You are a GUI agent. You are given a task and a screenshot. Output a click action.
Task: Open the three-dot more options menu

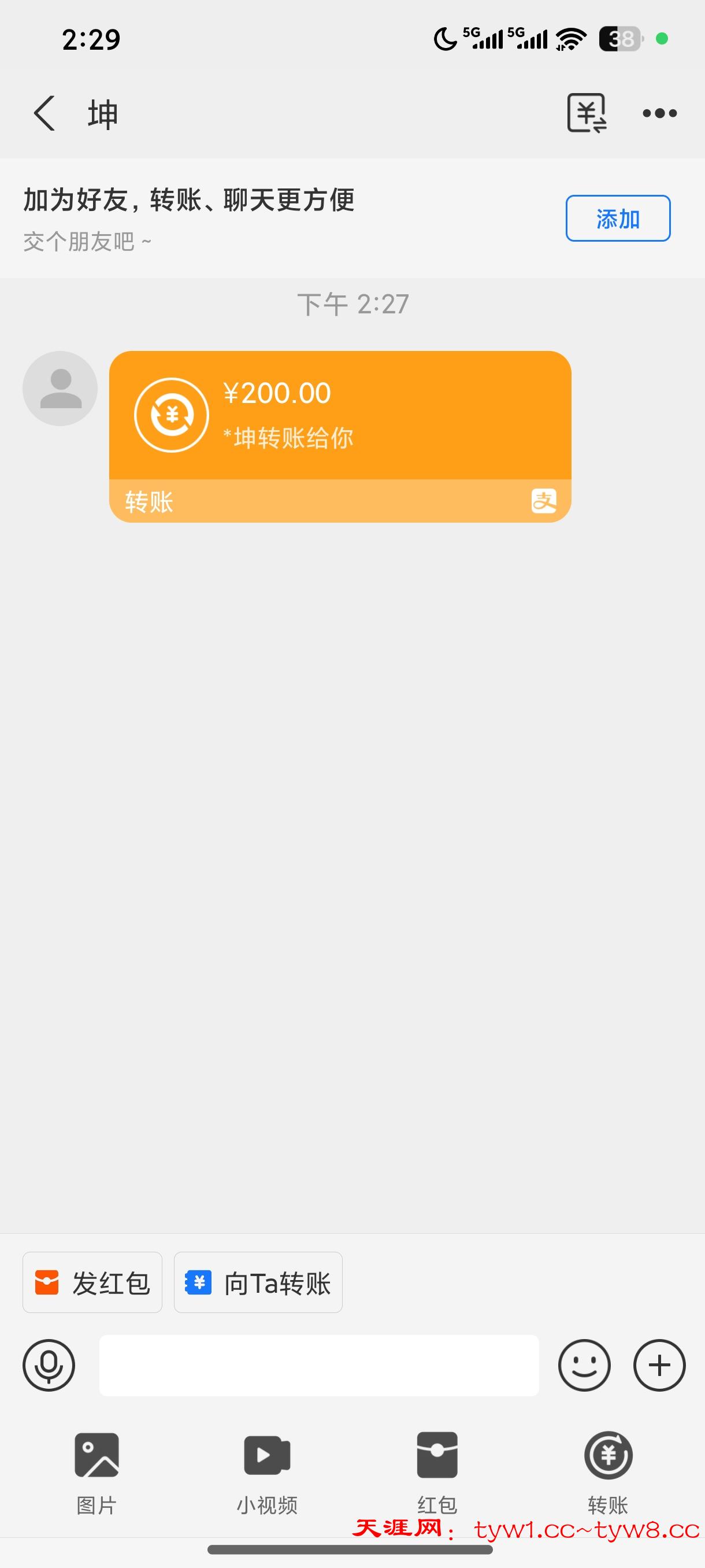coord(659,113)
